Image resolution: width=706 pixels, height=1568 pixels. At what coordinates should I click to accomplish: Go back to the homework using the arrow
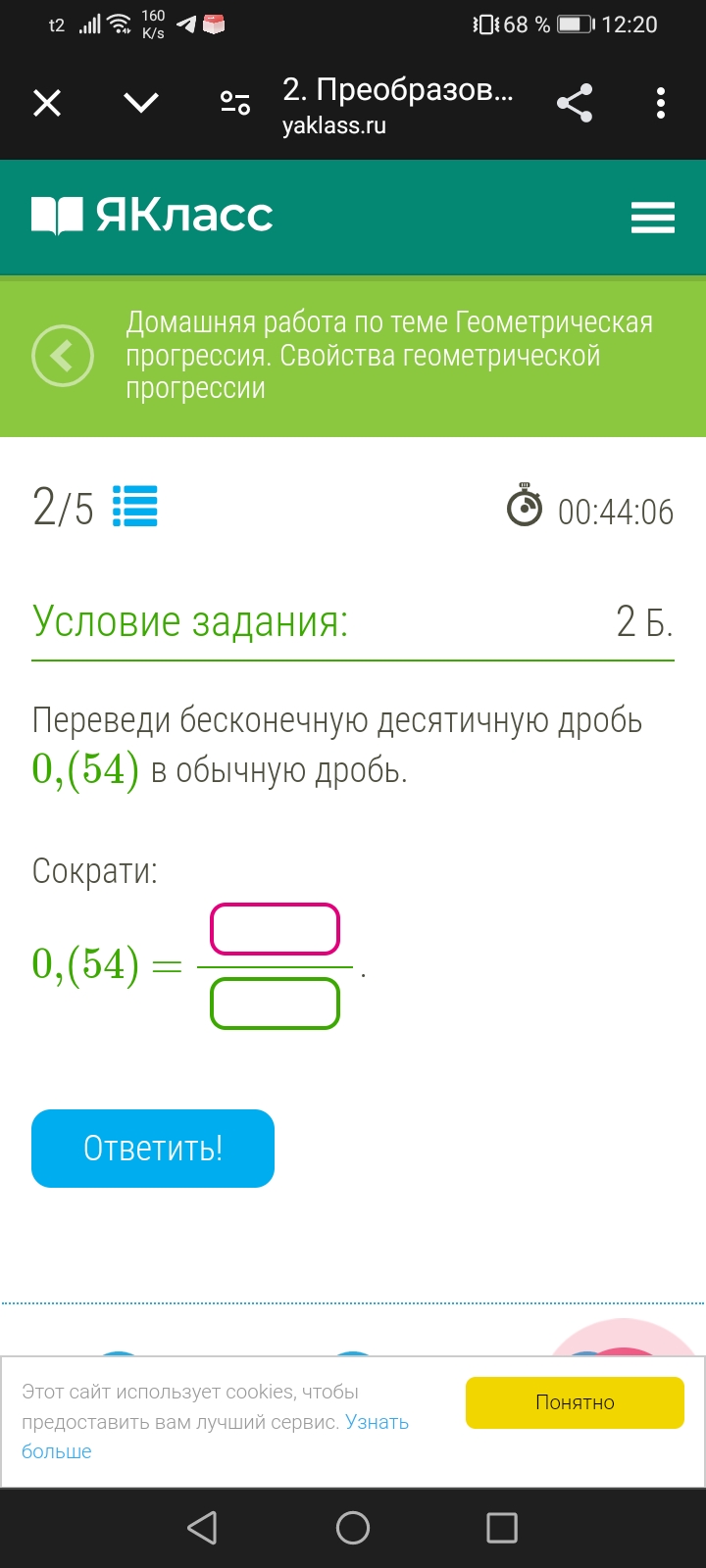point(63,355)
